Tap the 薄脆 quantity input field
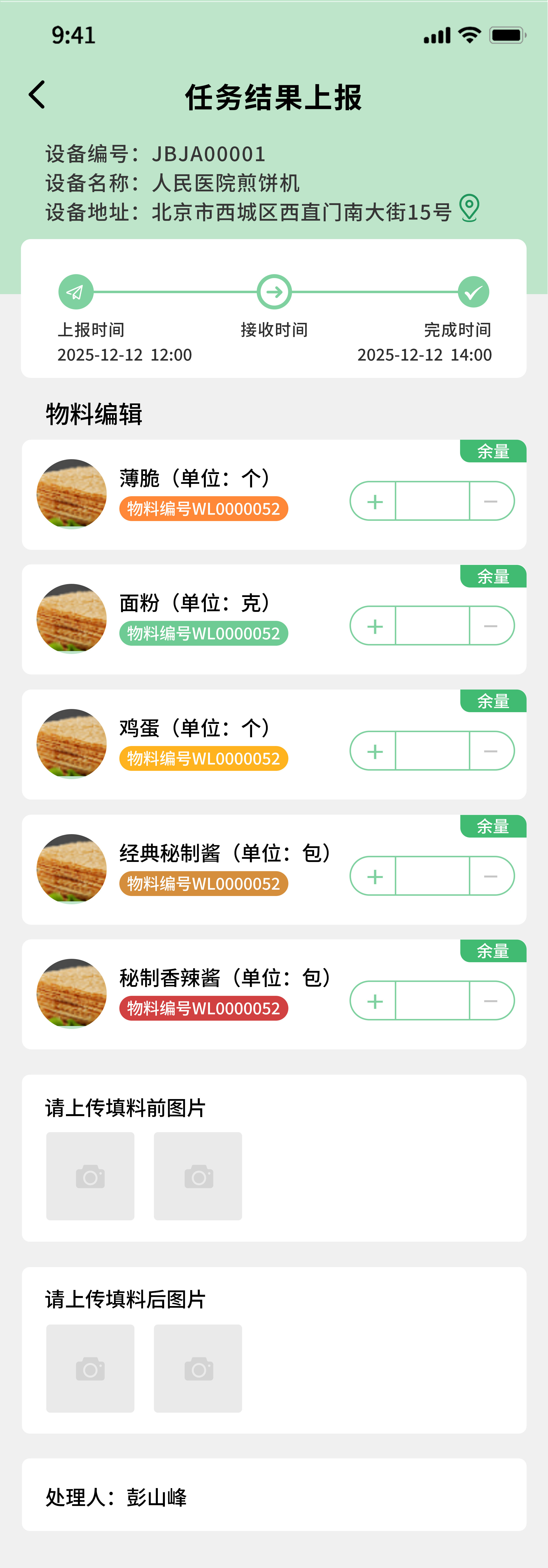548x1568 pixels. [x=432, y=502]
